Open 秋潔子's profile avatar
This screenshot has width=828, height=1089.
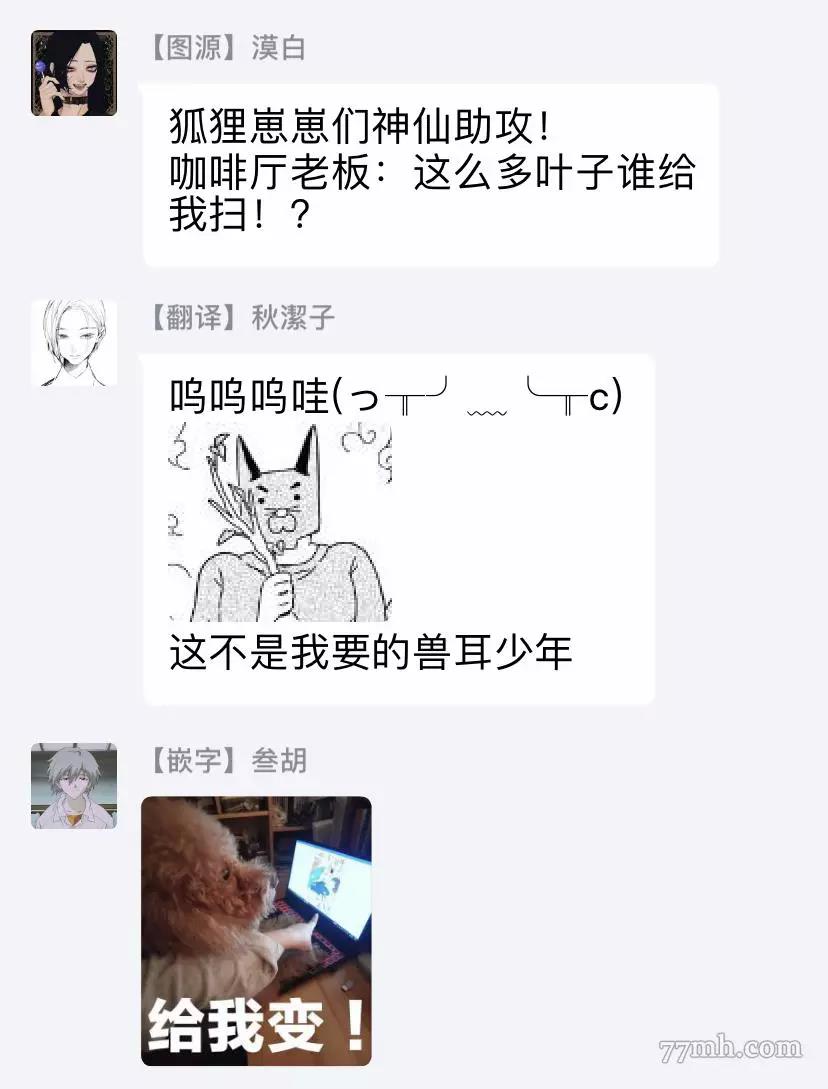(x=74, y=343)
